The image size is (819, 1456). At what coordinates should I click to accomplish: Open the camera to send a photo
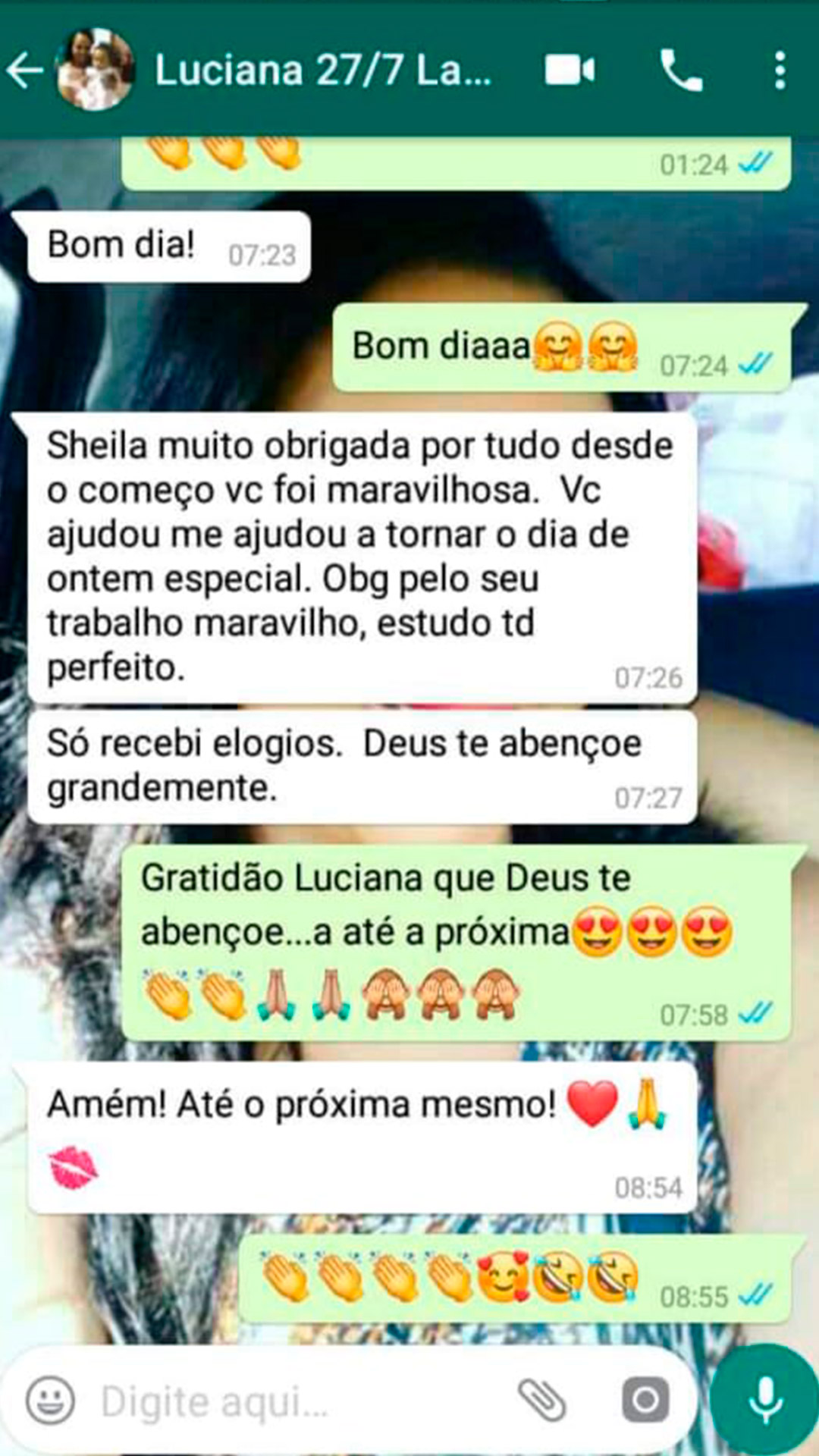(645, 1400)
